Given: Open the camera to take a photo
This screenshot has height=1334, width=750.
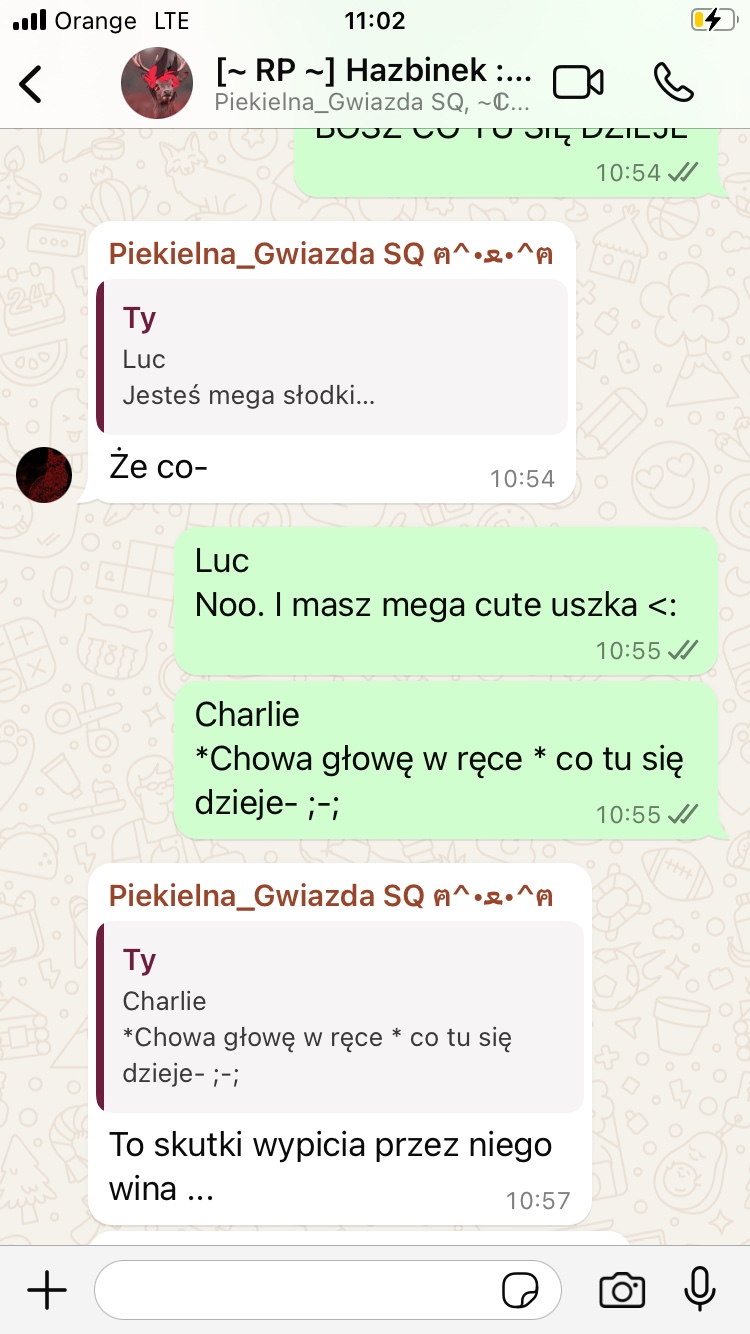Looking at the screenshot, I should click(x=621, y=1290).
